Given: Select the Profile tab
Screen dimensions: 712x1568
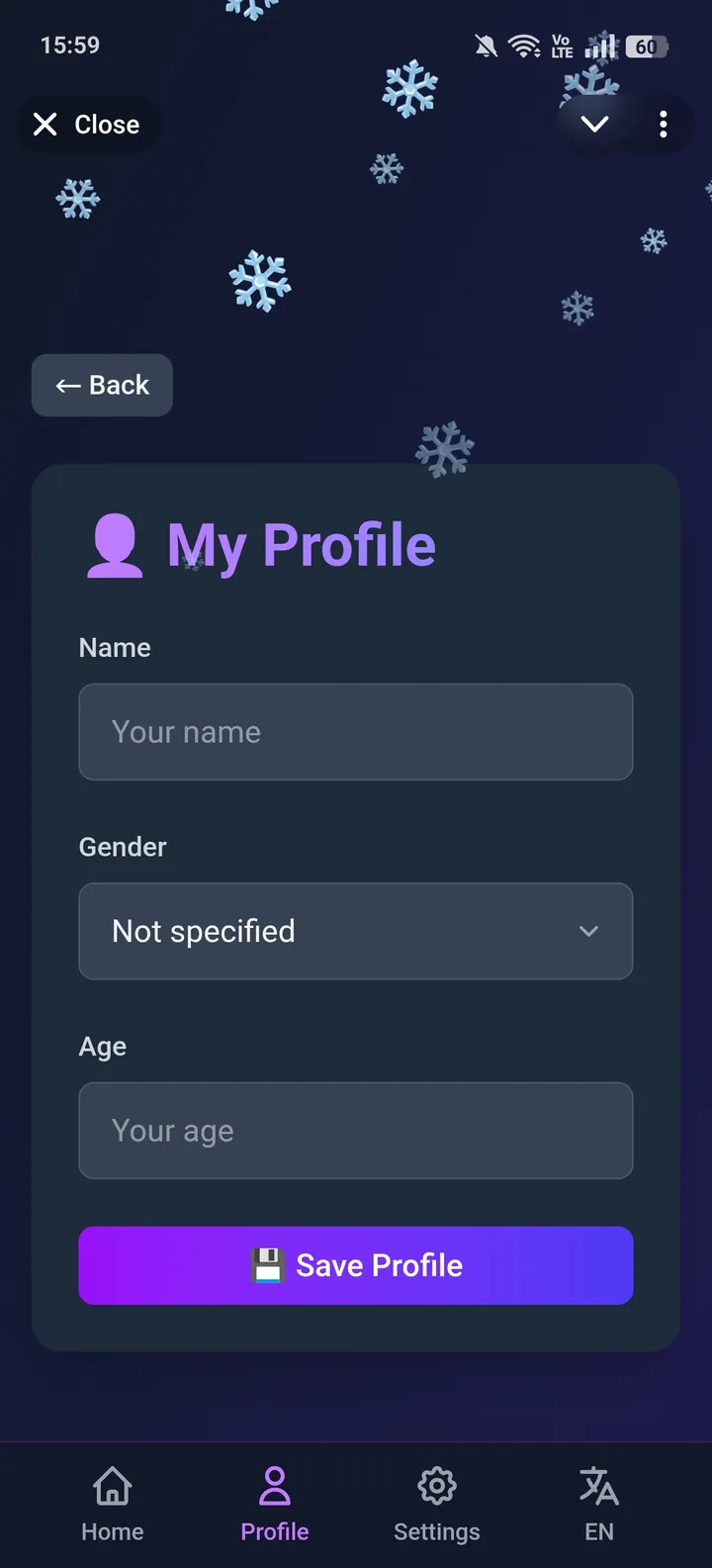Looking at the screenshot, I should pyautogui.click(x=275, y=1504).
